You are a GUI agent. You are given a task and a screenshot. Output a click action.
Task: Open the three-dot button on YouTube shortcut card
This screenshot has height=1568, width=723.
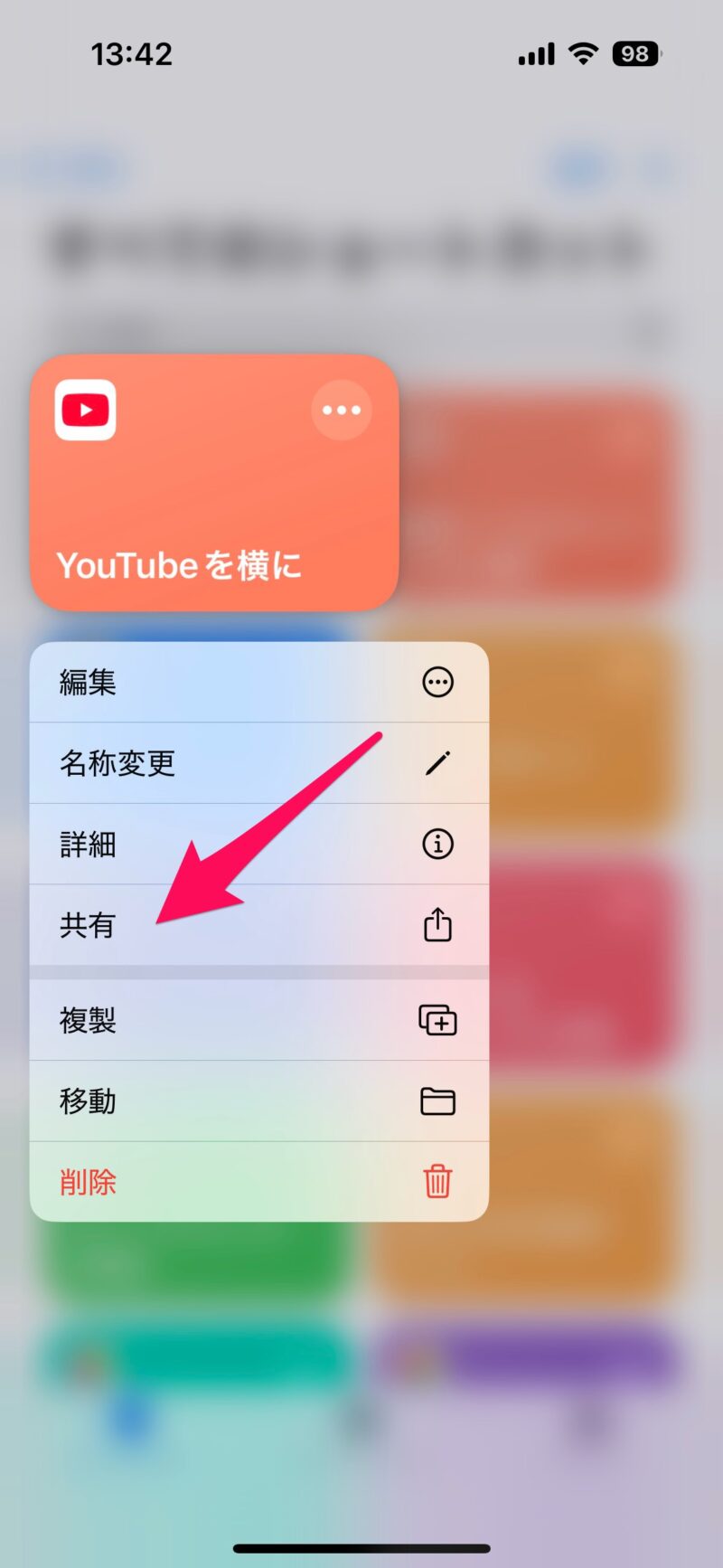pyautogui.click(x=342, y=411)
